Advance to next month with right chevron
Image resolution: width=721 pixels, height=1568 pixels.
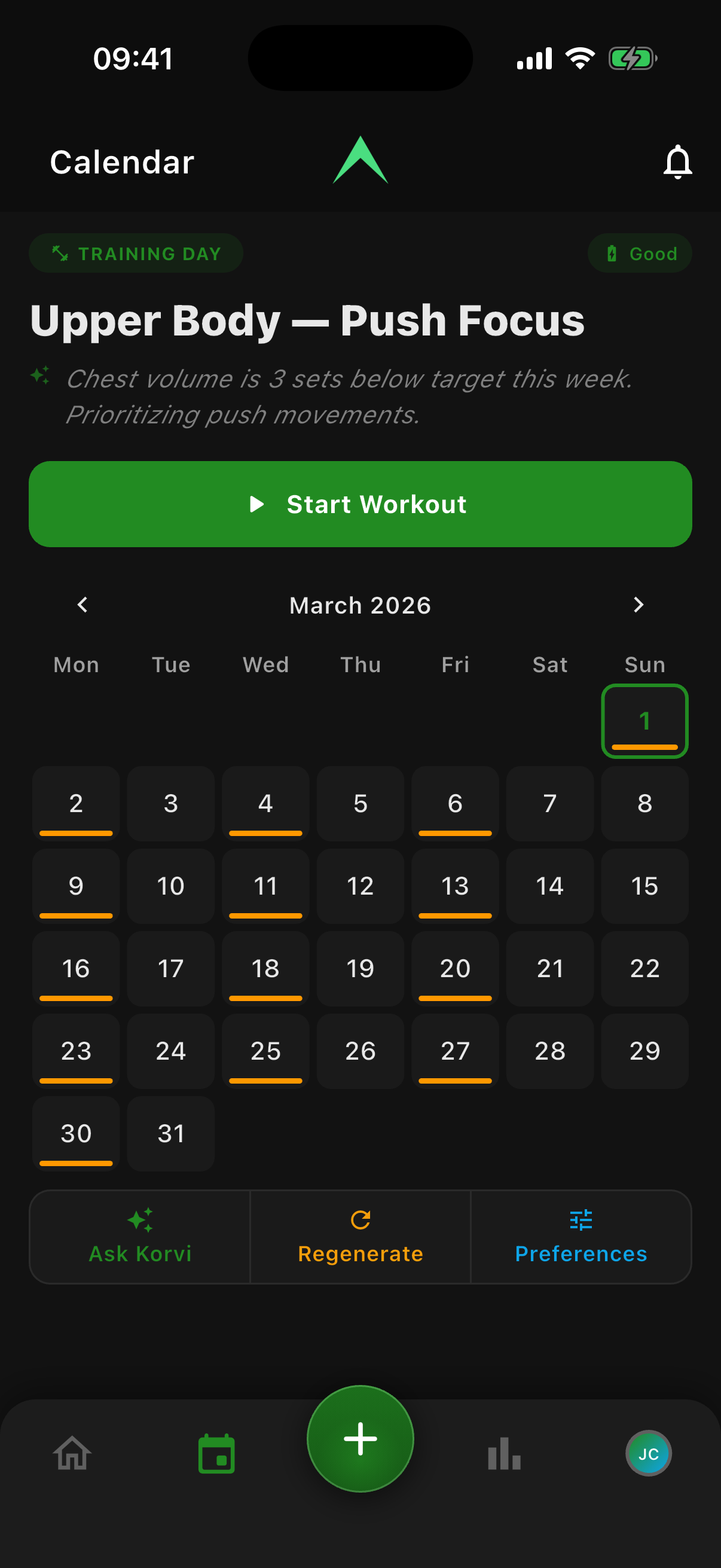coord(638,605)
